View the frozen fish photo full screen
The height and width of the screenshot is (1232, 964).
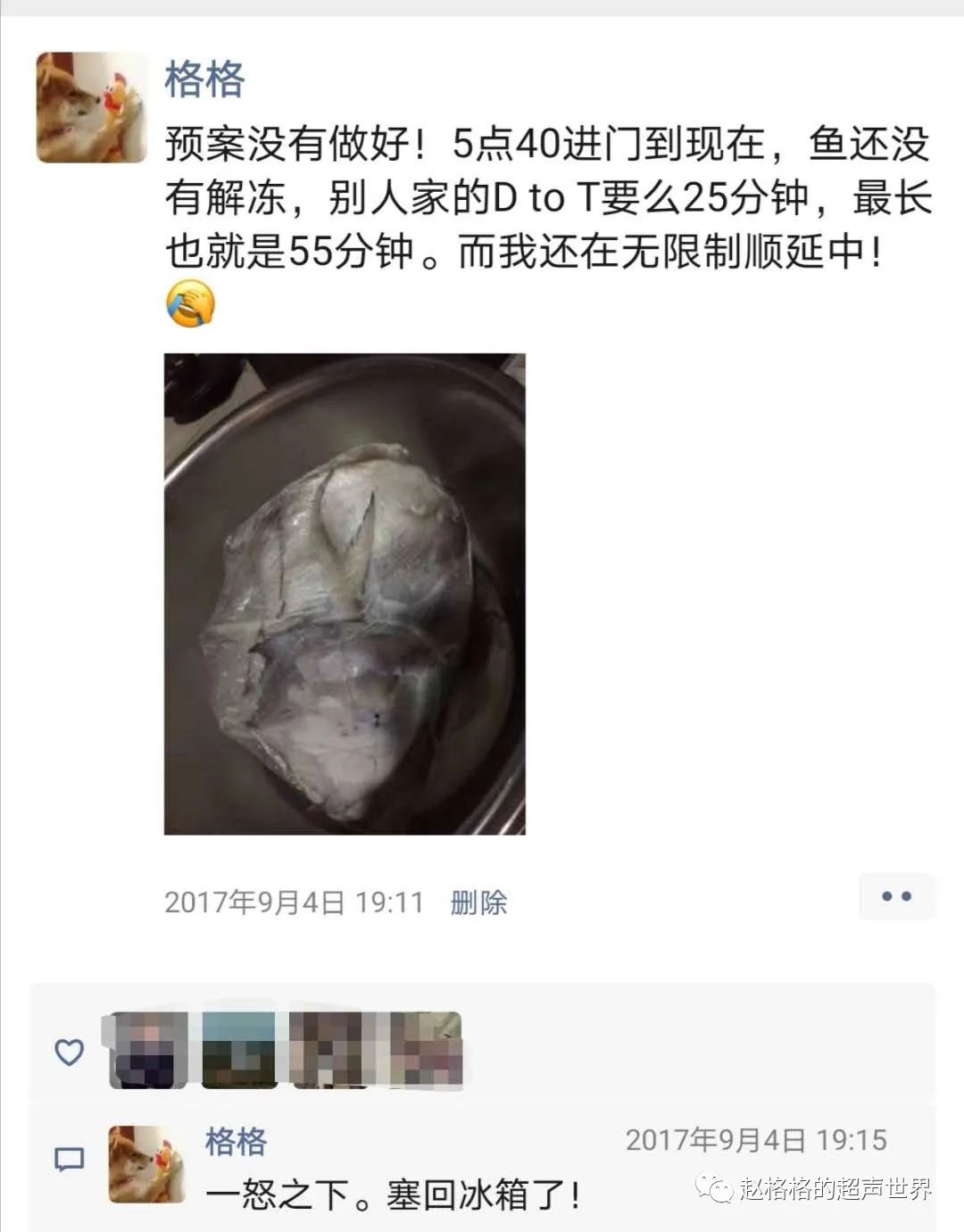(345, 594)
